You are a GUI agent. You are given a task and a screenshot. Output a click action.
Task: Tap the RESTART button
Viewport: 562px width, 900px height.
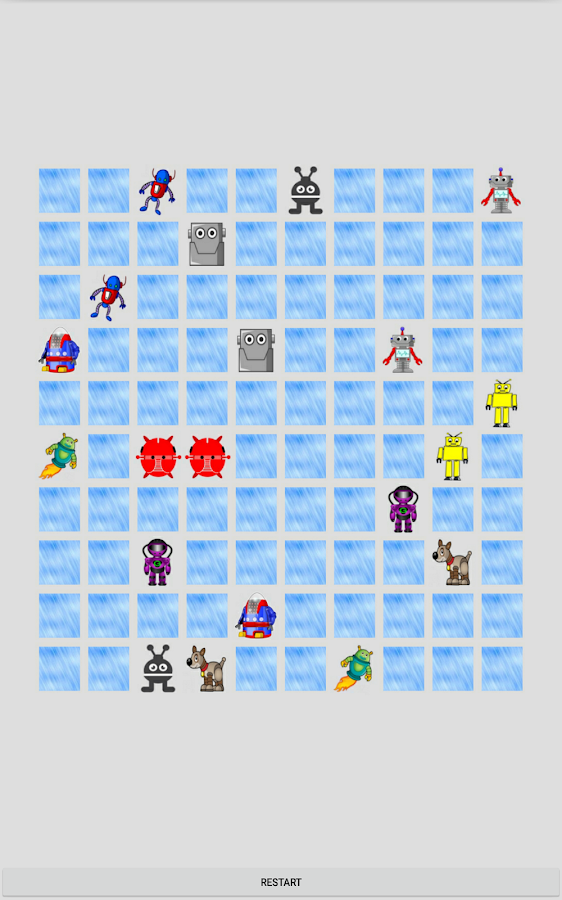281,882
